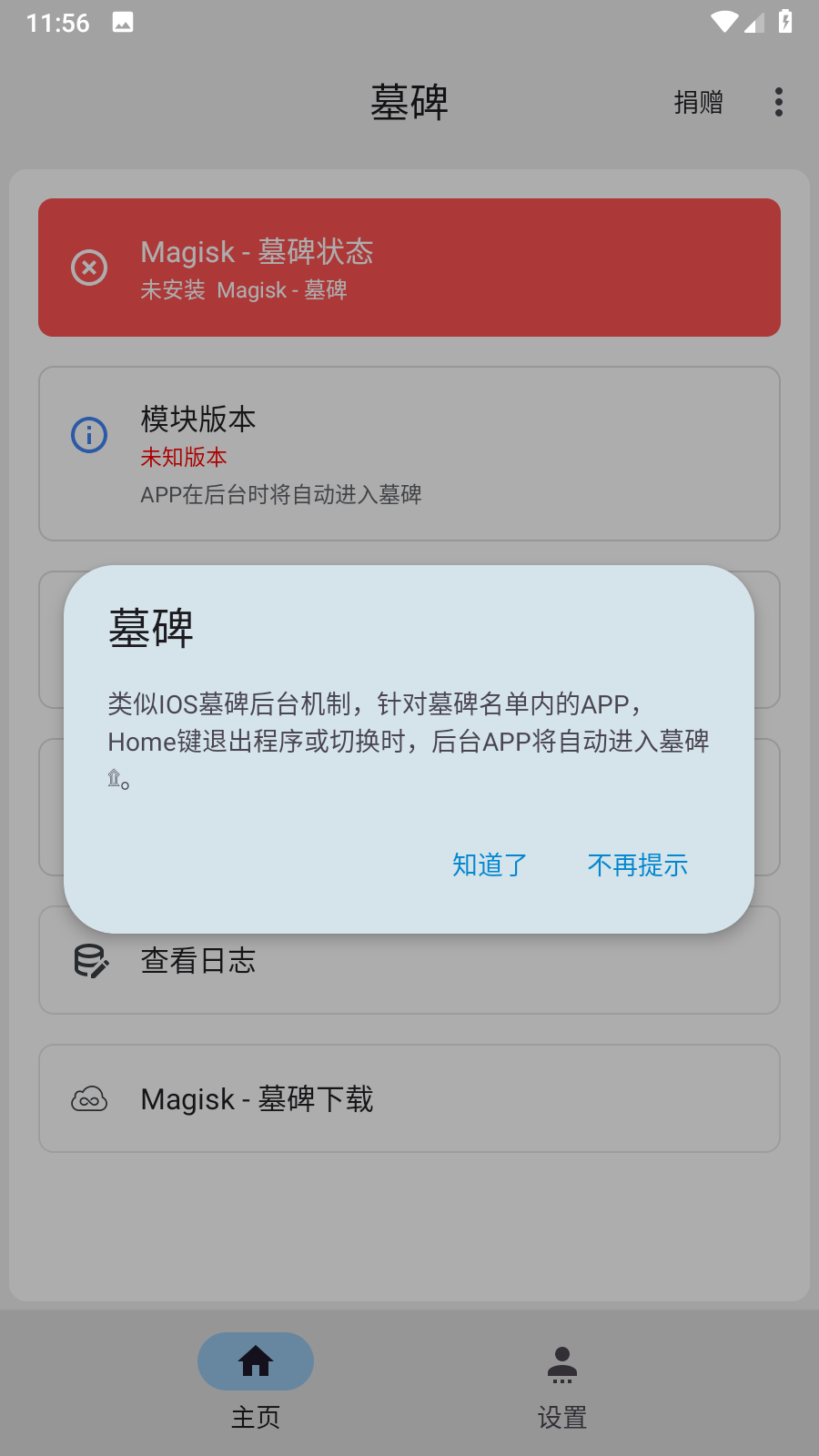Image resolution: width=819 pixels, height=1456 pixels.
Task: Tap the 未知版本 red version text
Action: [x=182, y=457]
